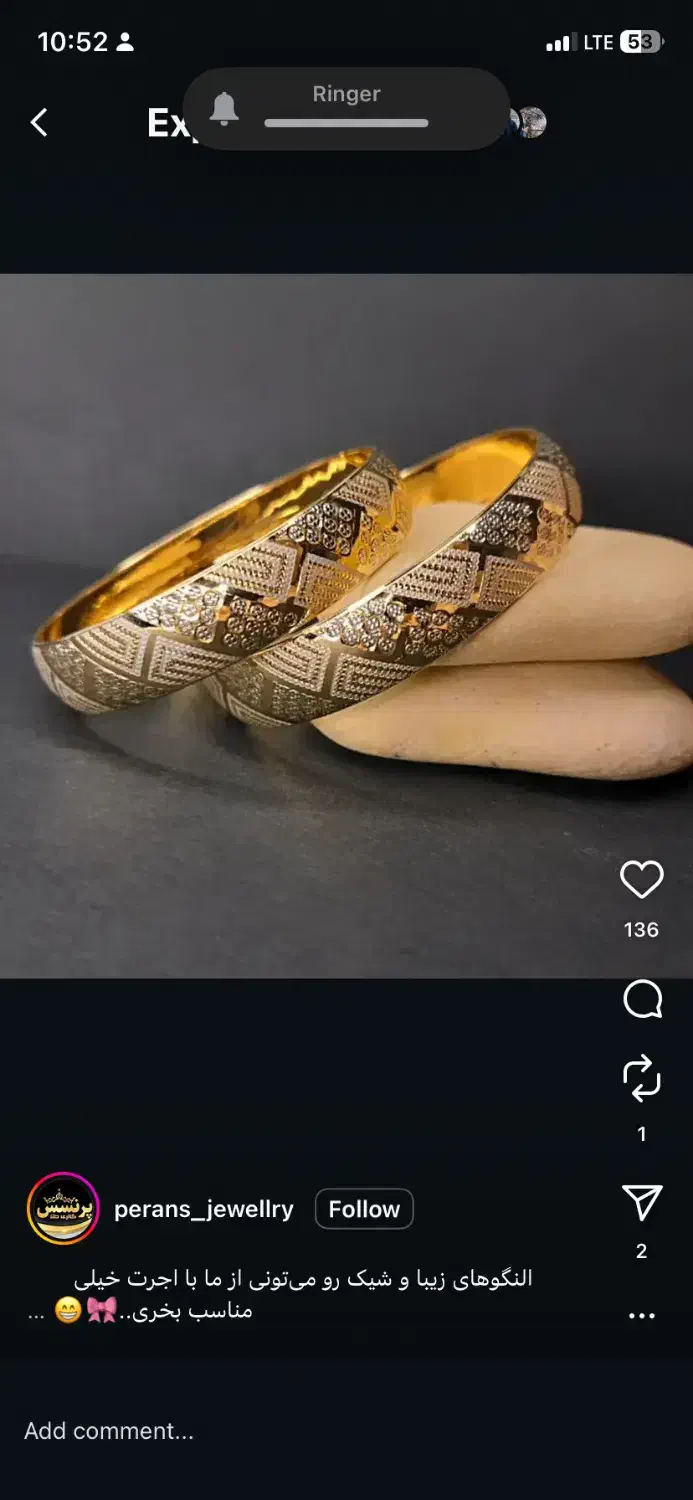Open the perans_jewellry username link
Screen dimensions: 693x1500
point(204,1209)
